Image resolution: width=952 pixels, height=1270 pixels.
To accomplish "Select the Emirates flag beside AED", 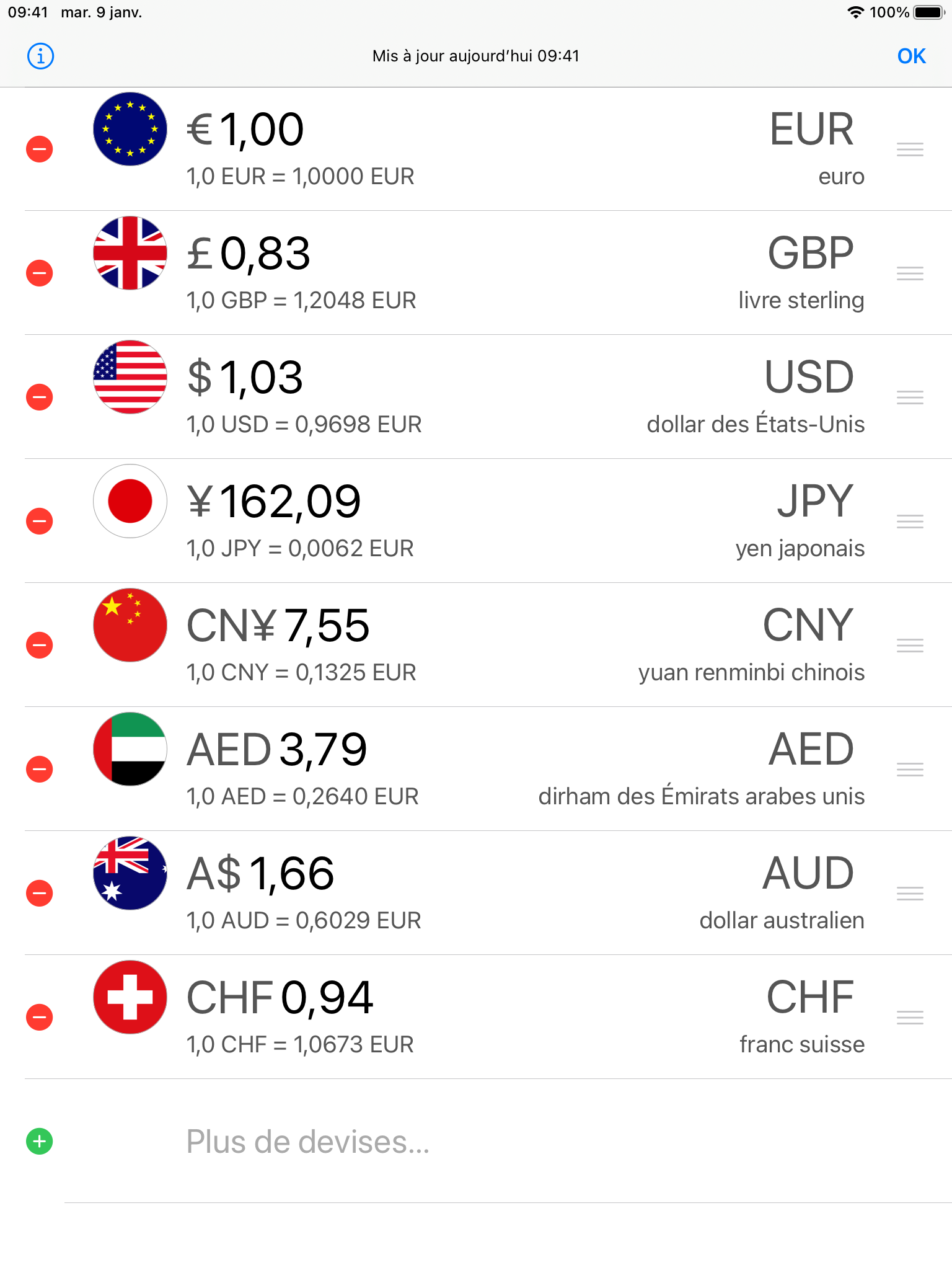I will (130, 749).
